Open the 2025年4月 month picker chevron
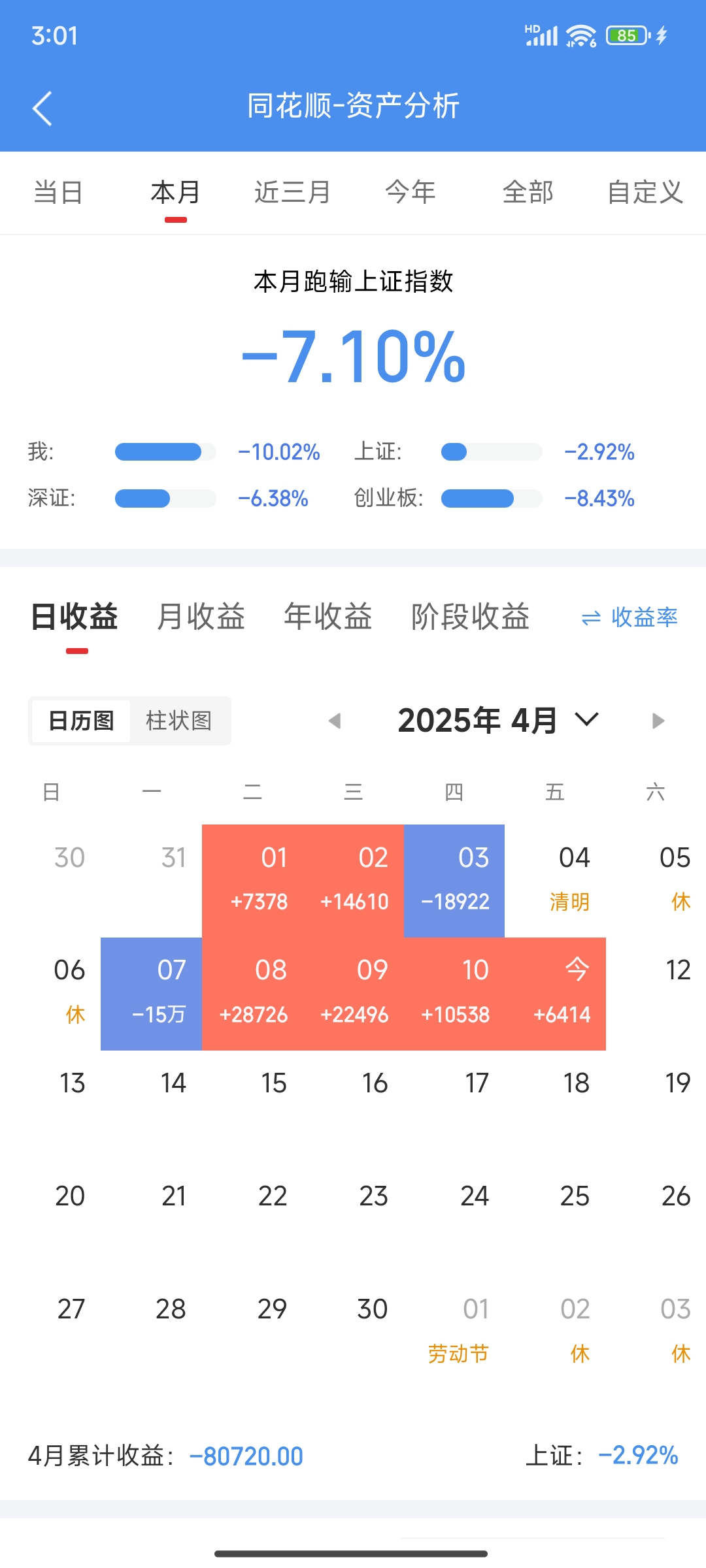The image size is (706, 1568). (586, 720)
